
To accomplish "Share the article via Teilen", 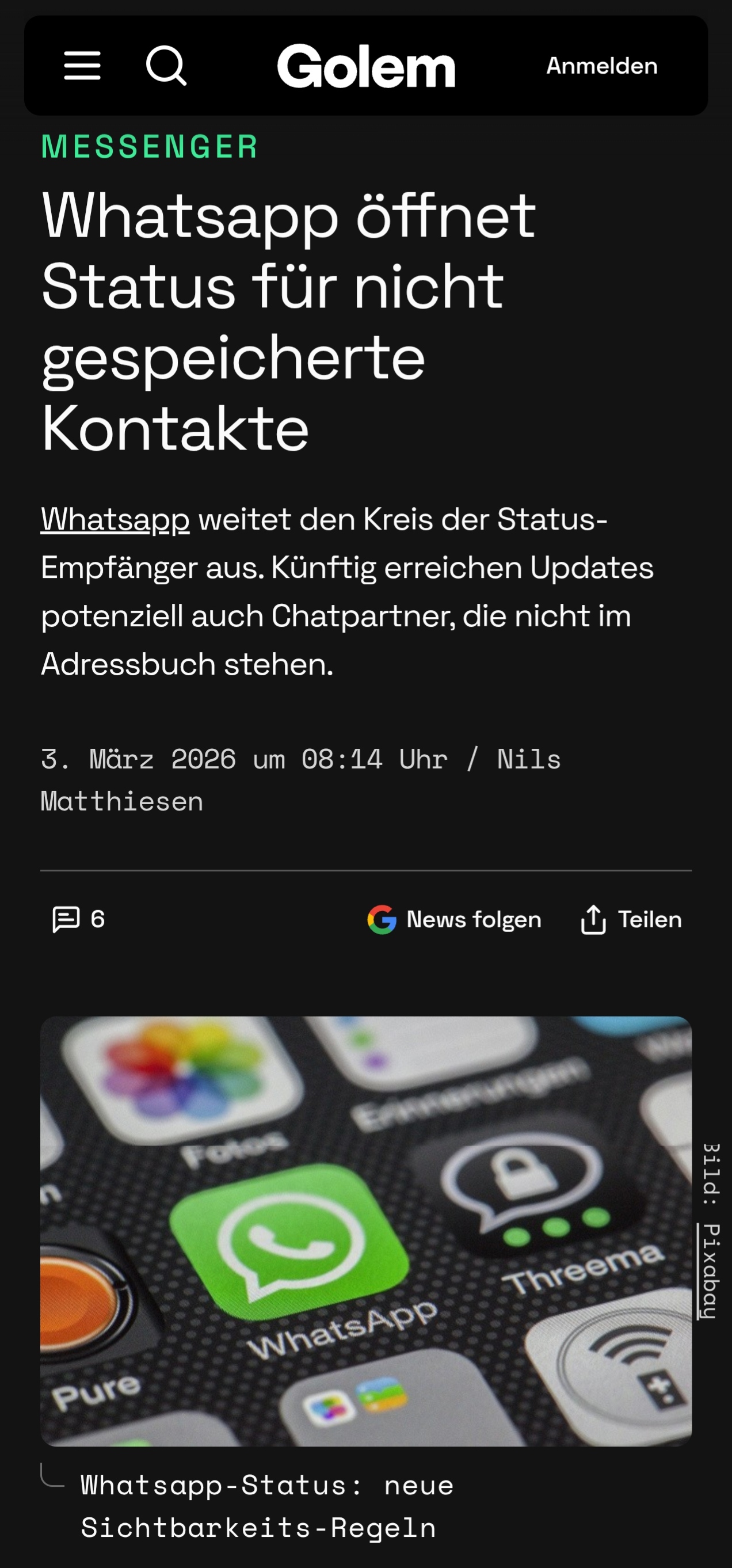I will tap(631, 919).
